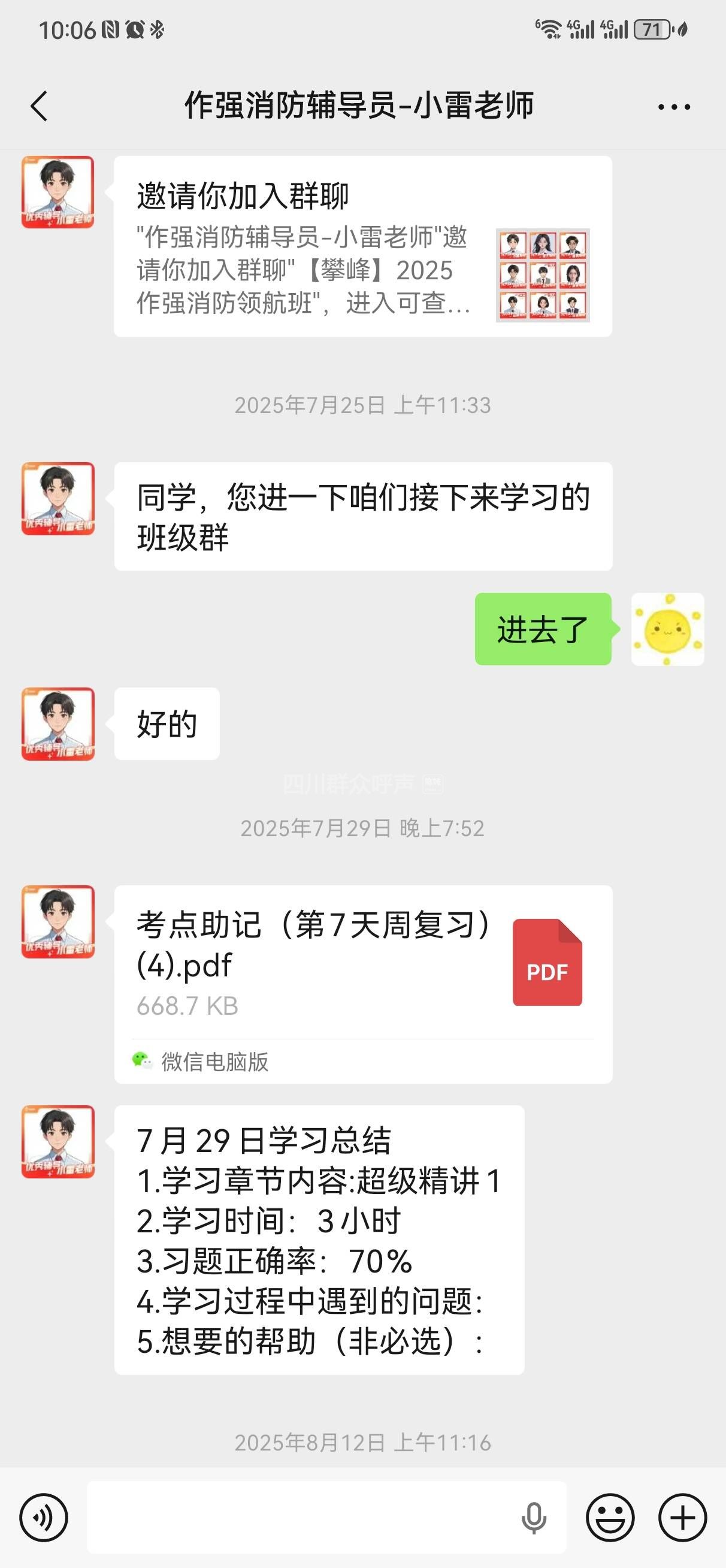This screenshot has height=1568, width=726.
Task: View my sun avatar profile
Action: pos(667,629)
